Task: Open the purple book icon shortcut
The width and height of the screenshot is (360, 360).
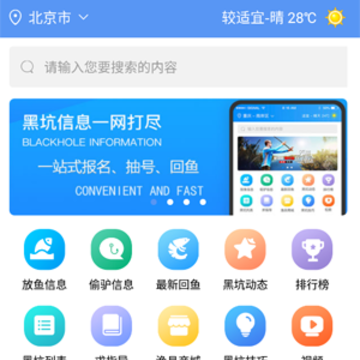Action: click(111, 326)
